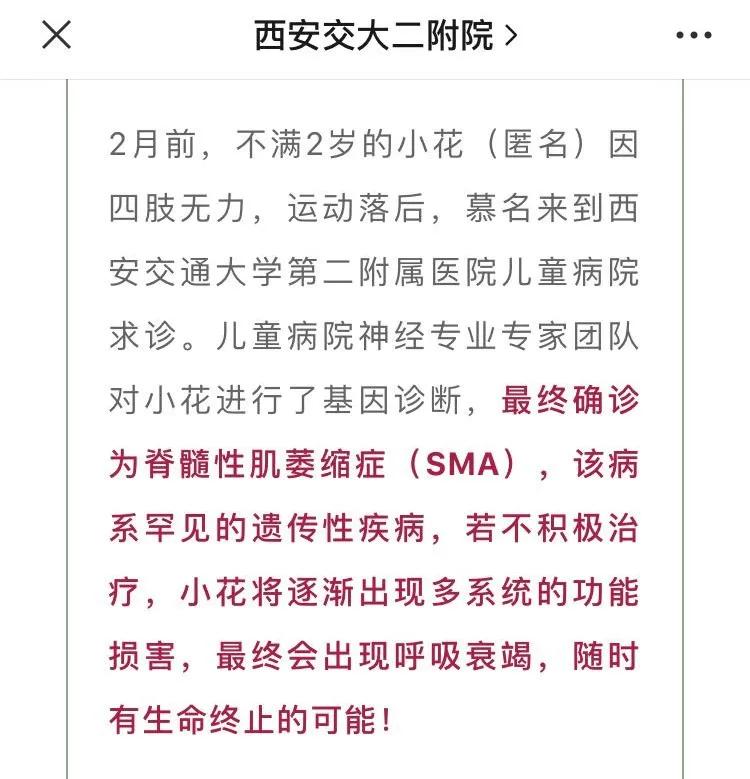This screenshot has width=750, height=779.
Task: Click the title bar of the article
Action: click(x=375, y=34)
